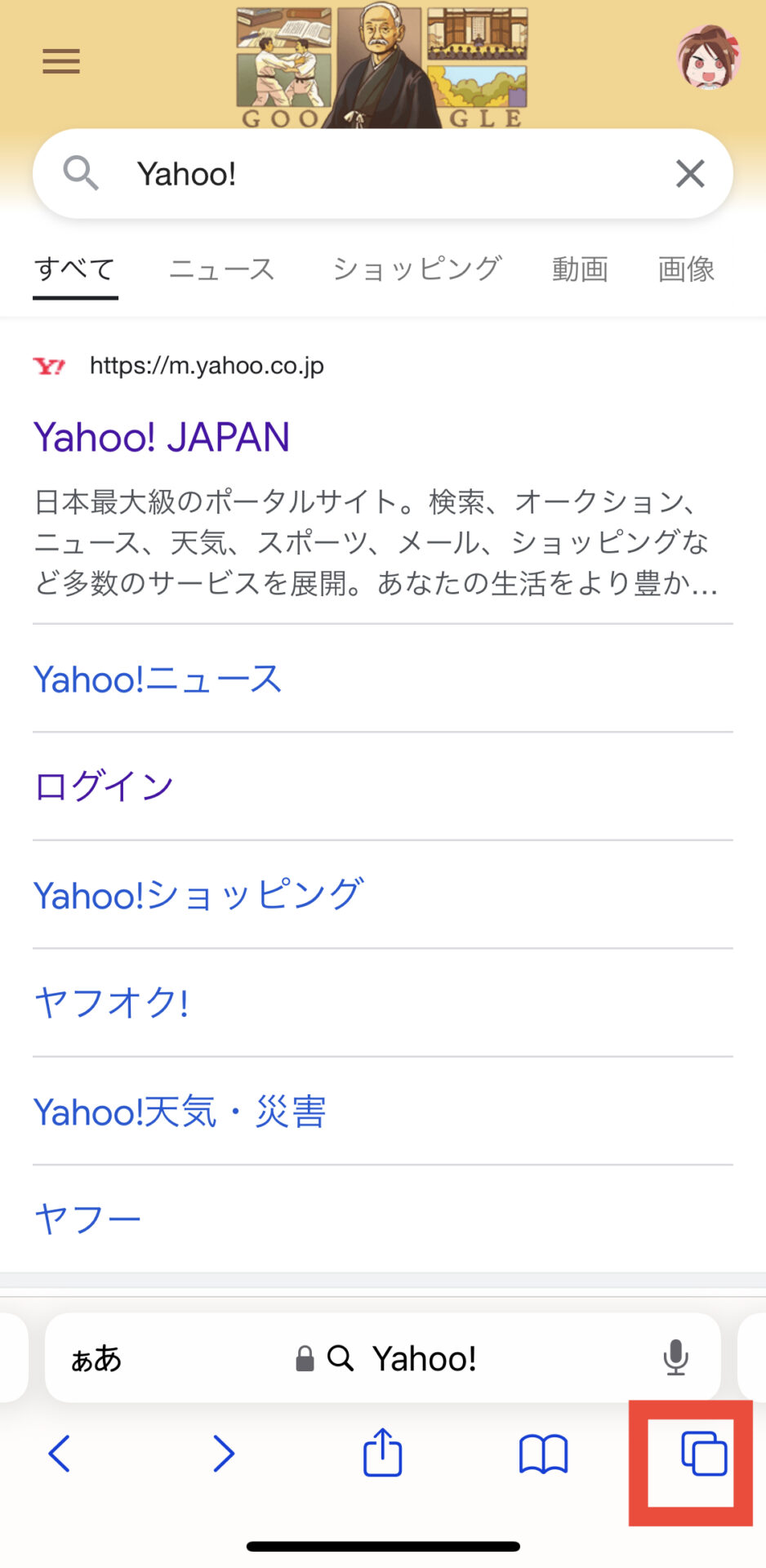Clear the Yahoo! search query
766x1568 pixels.
pos(690,173)
